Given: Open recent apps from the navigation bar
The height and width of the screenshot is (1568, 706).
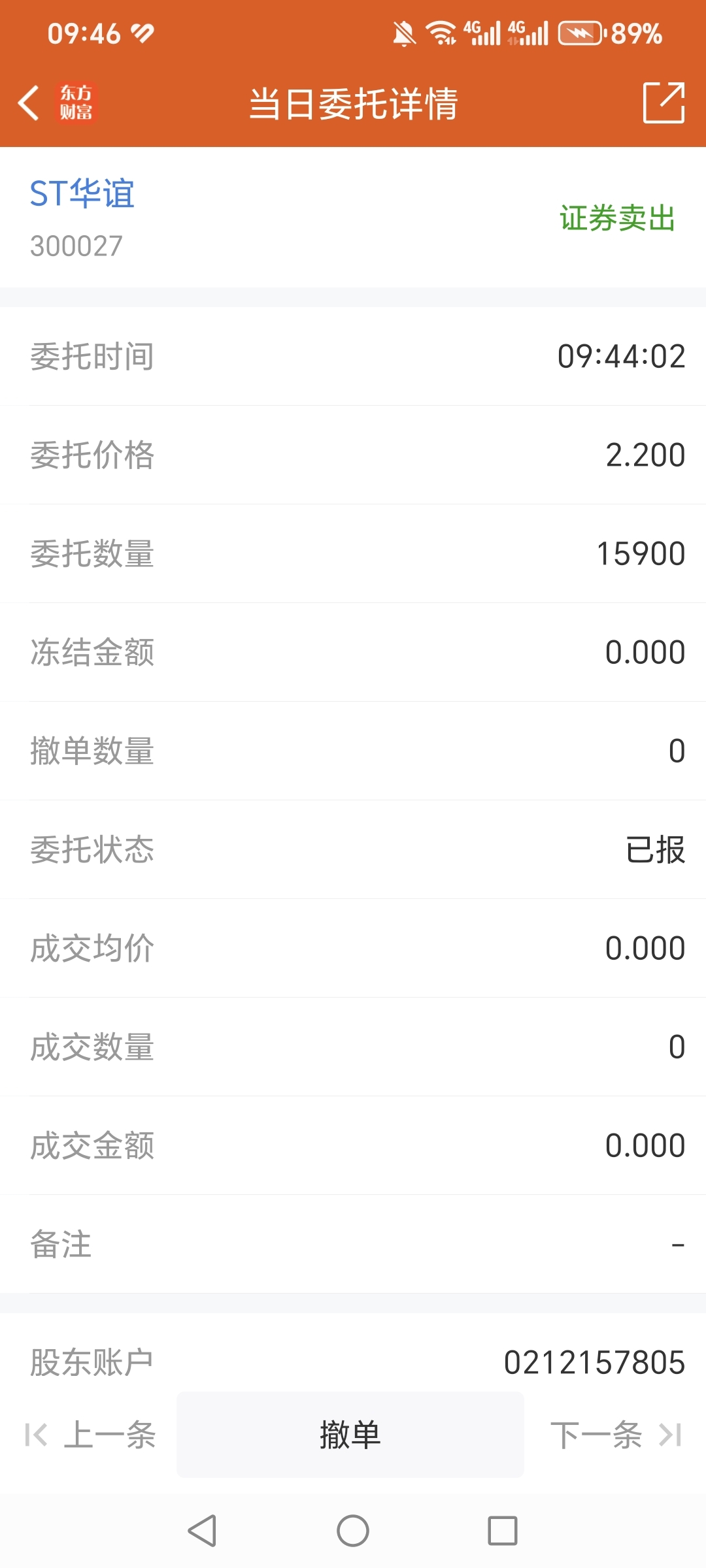Looking at the screenshot, I should [x=503, y=1531].
